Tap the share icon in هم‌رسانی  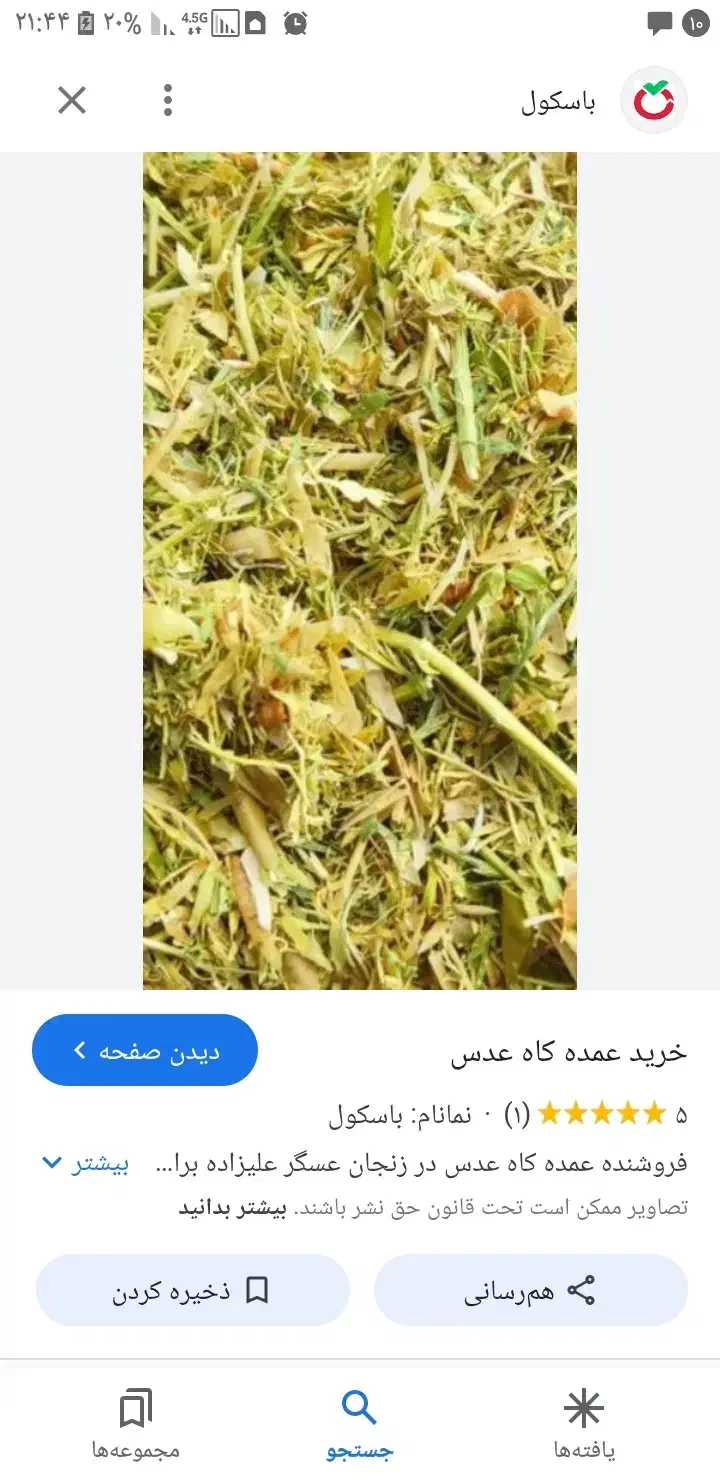click(583, 1290)
